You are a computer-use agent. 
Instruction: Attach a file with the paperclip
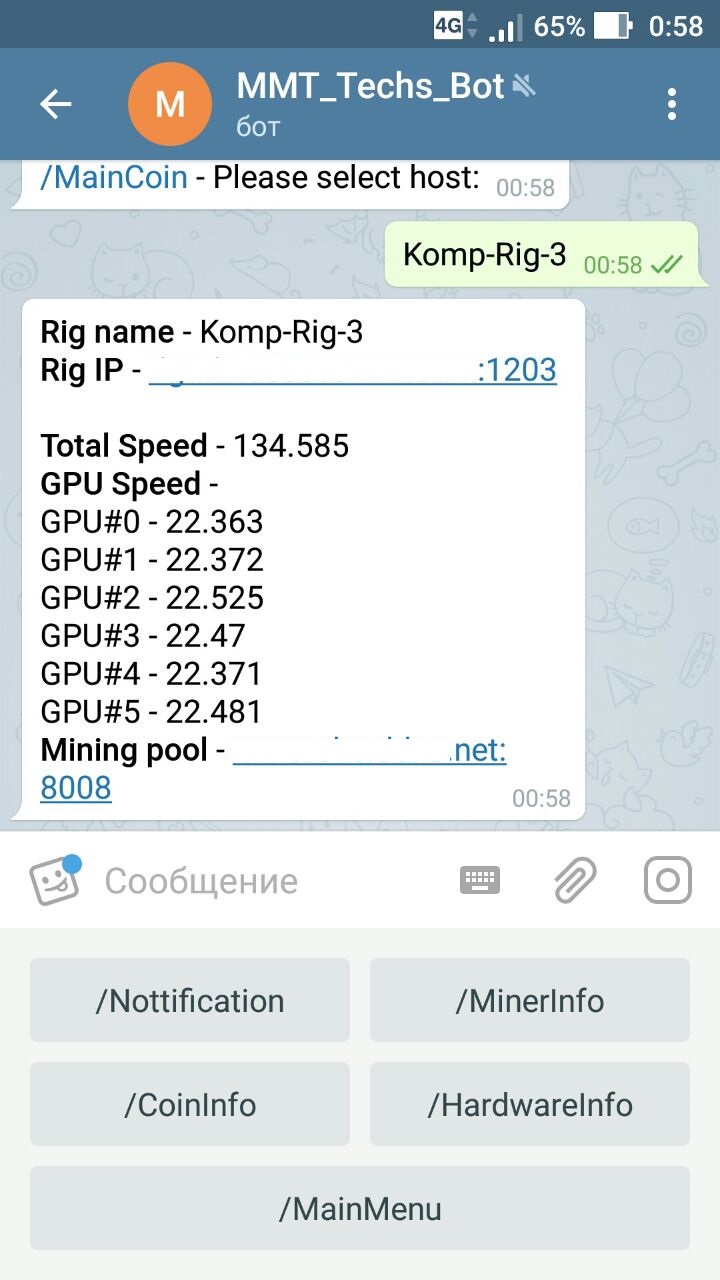click(x=575, y=880)
